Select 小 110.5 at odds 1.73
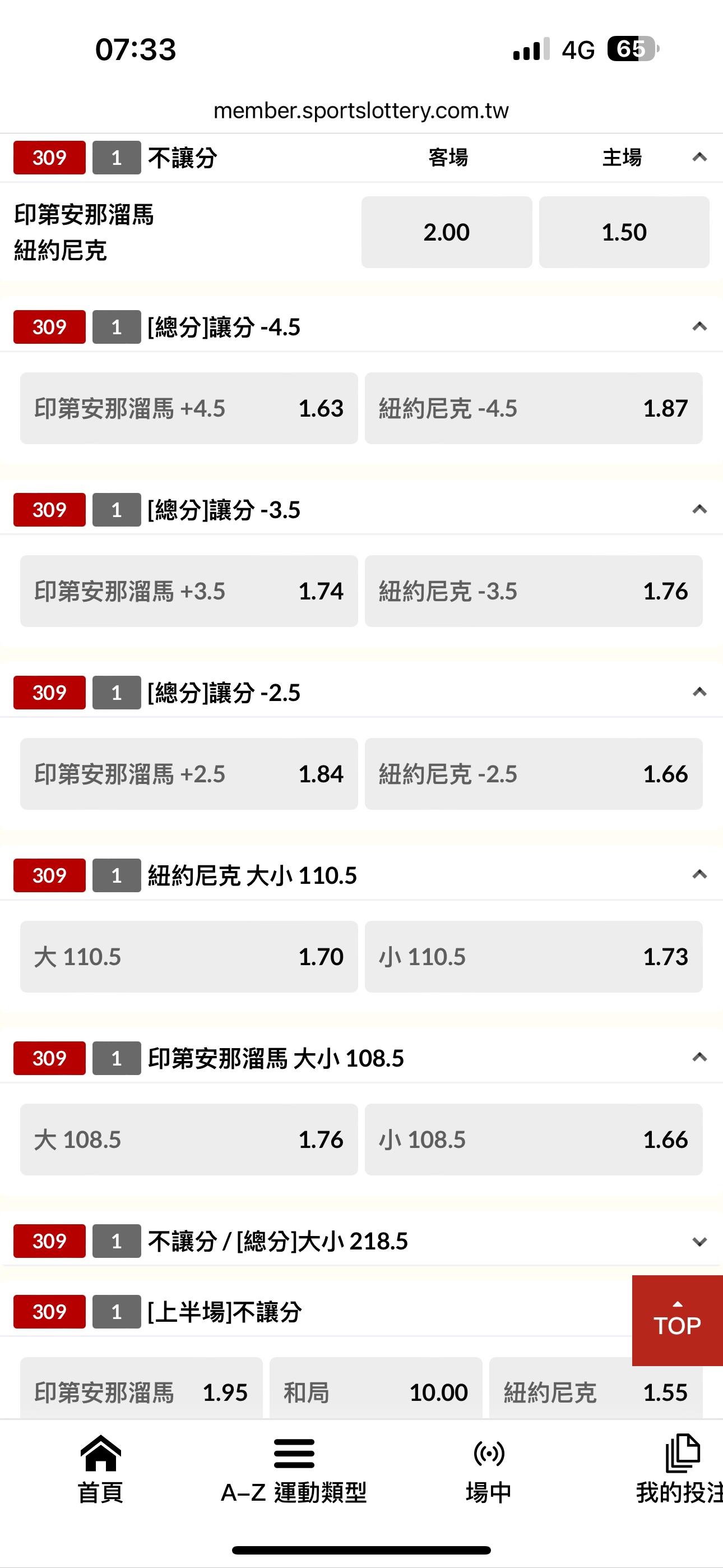The width and height of the screenshot is (723, 1568). [533, 957]
